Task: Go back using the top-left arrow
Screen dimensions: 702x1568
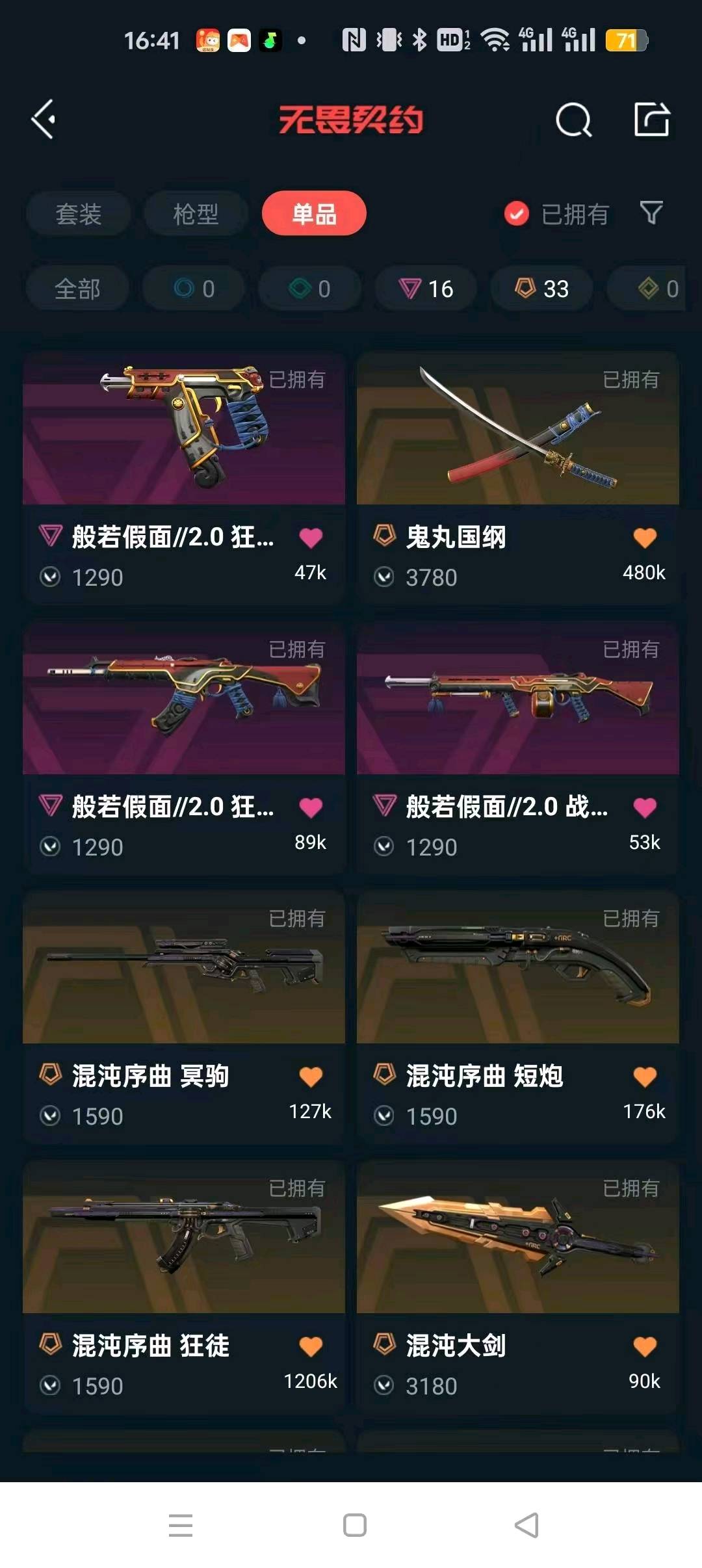Action: tap(44, 120)
